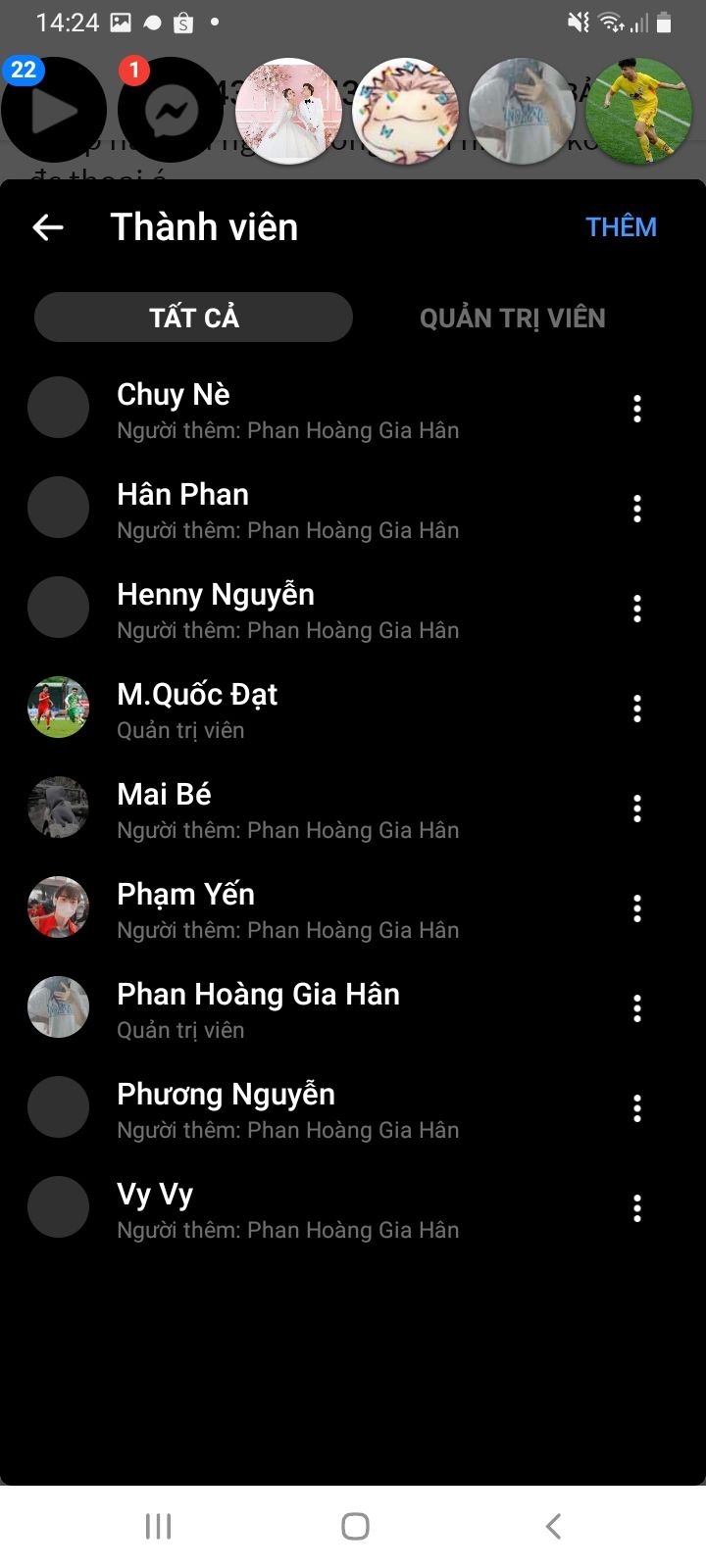Tap the system home button
The height and width of the screenshot is (1568, 706).
pos(355,1526)
